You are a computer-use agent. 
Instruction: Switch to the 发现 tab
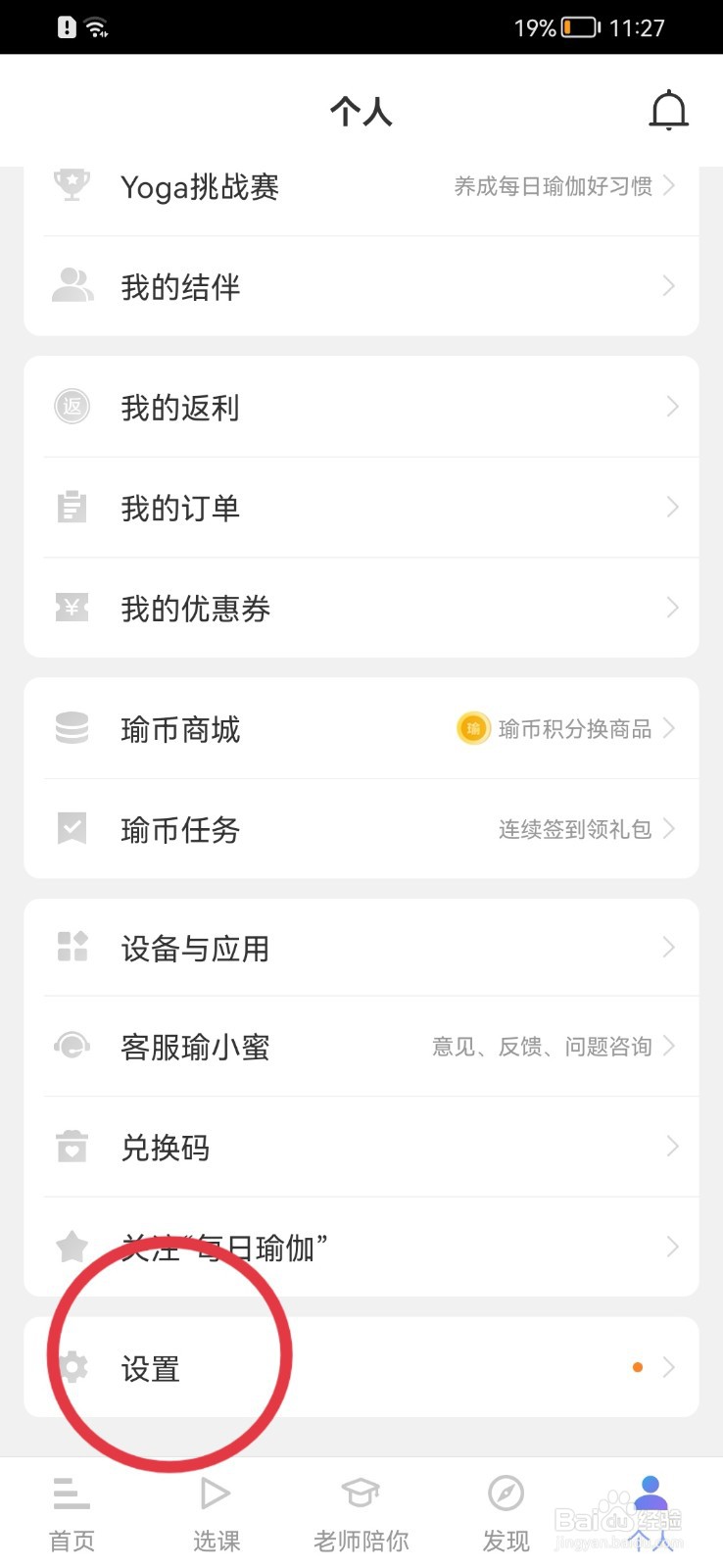[506, 1514]
